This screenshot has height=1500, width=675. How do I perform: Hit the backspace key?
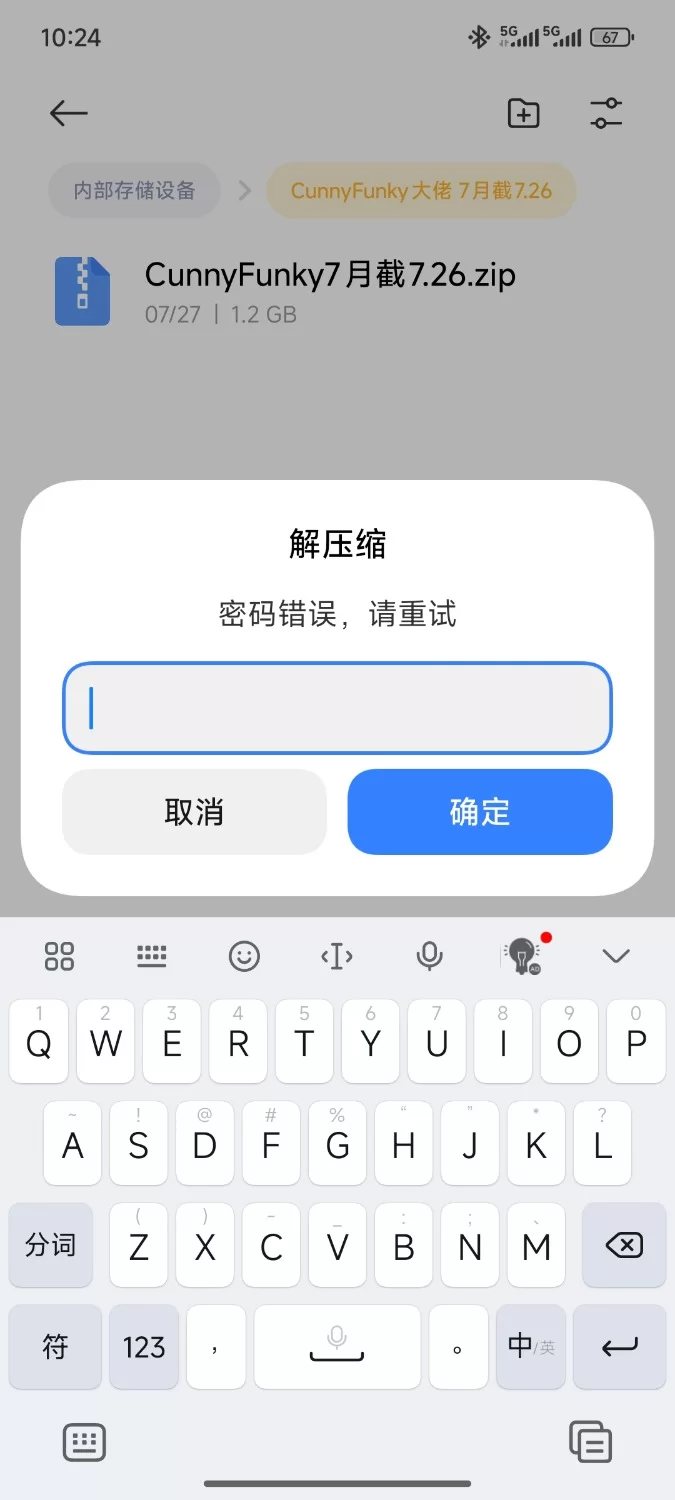624,1246
